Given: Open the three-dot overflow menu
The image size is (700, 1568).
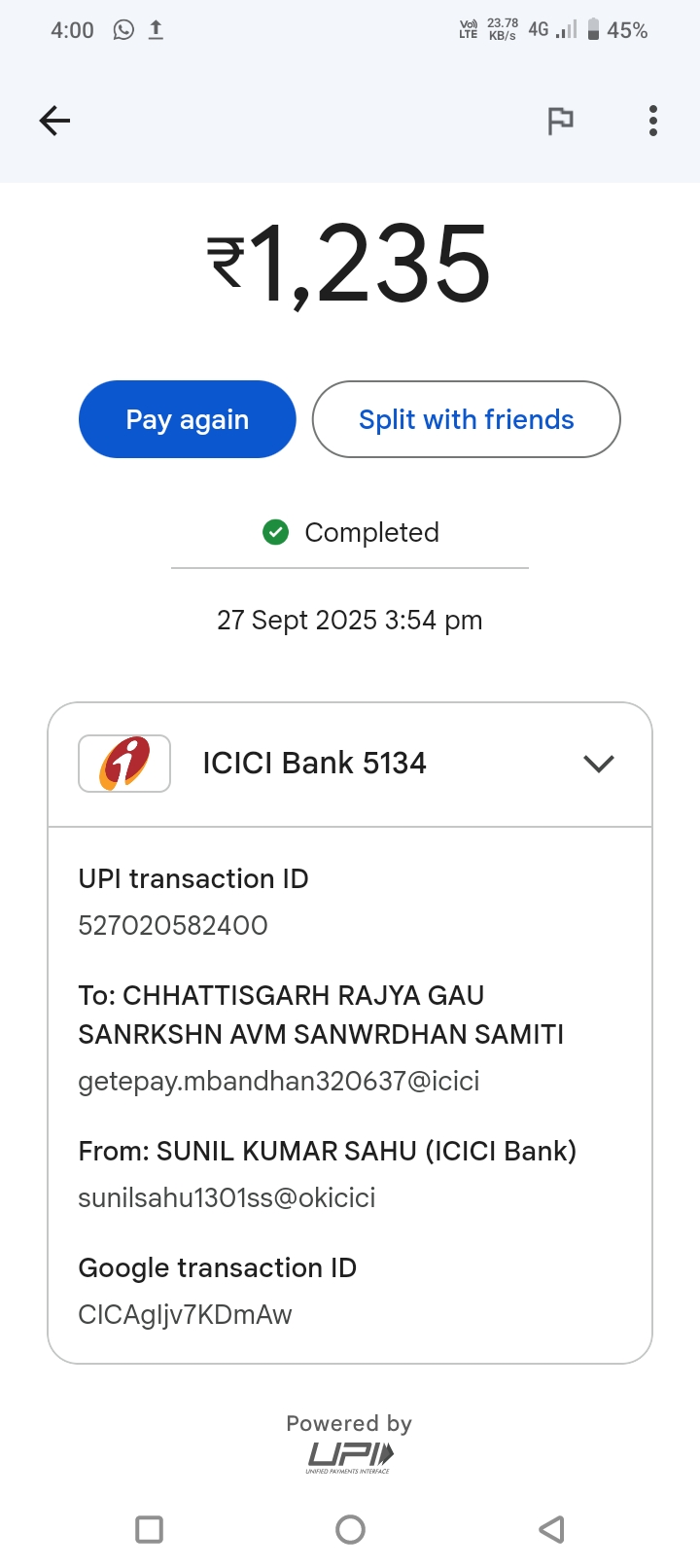Looking at the screenshot, I should pos(653,121).
